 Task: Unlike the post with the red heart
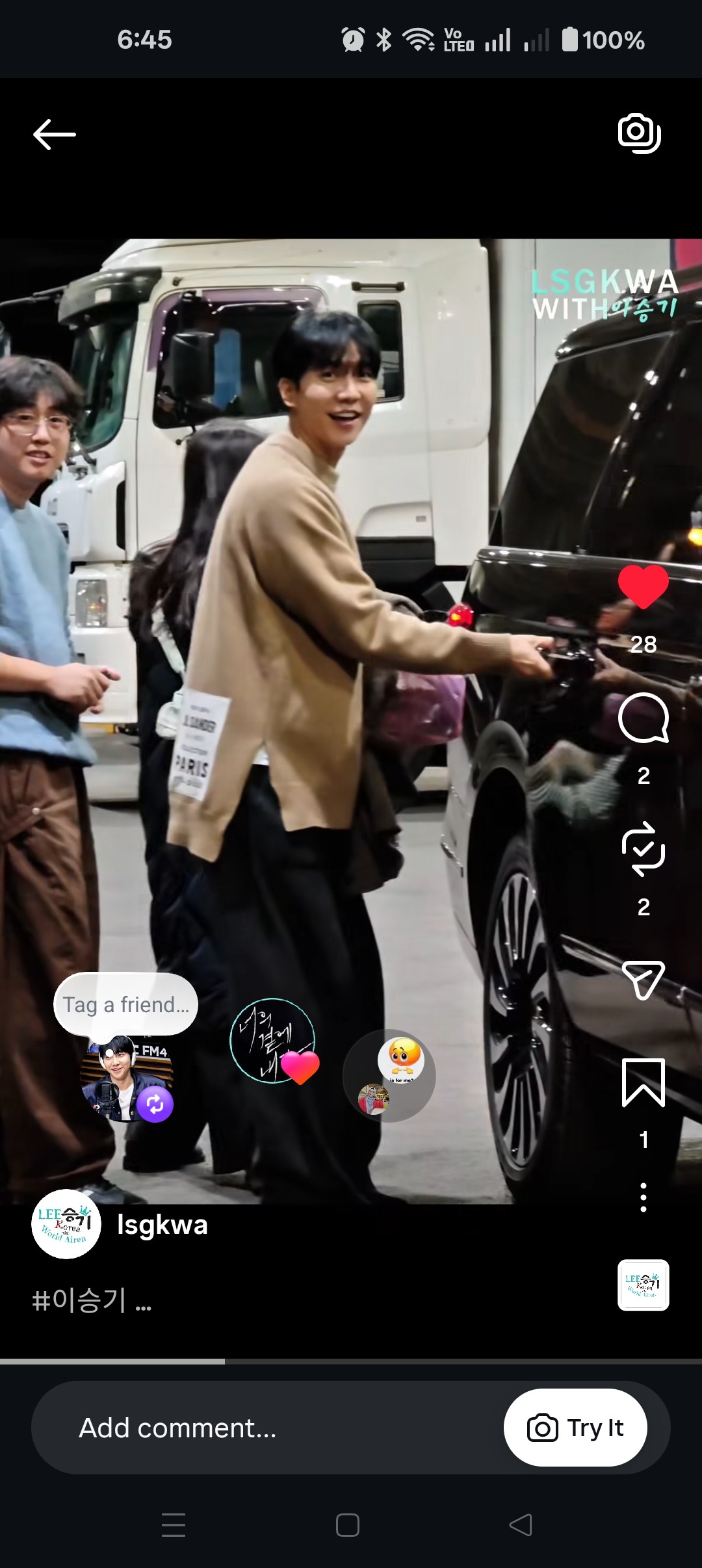[x=643, y=587]
